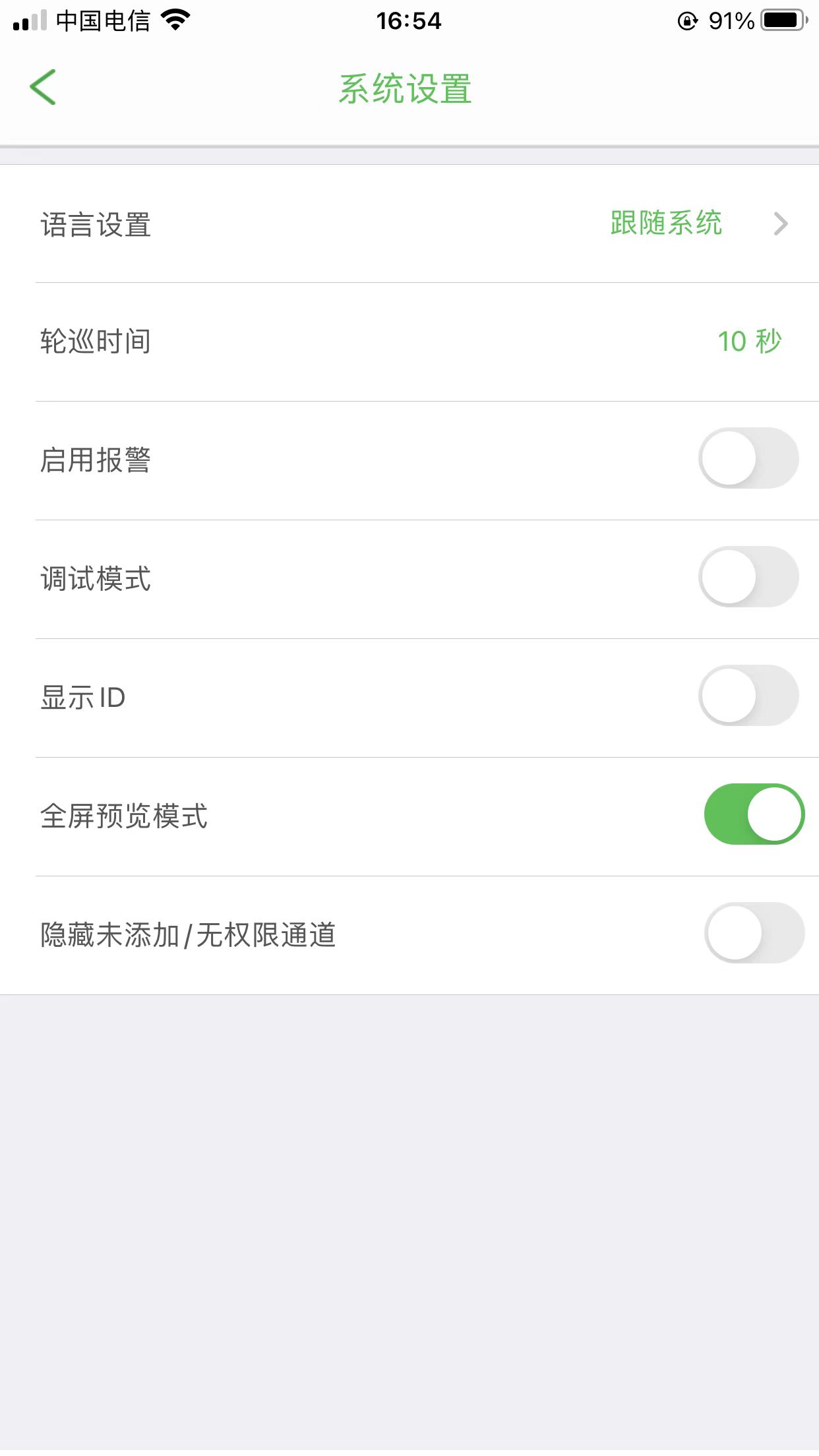Screen dimensions: 819x1456
Task: Enable the 调试模式 switch
Action: point(748,577)
